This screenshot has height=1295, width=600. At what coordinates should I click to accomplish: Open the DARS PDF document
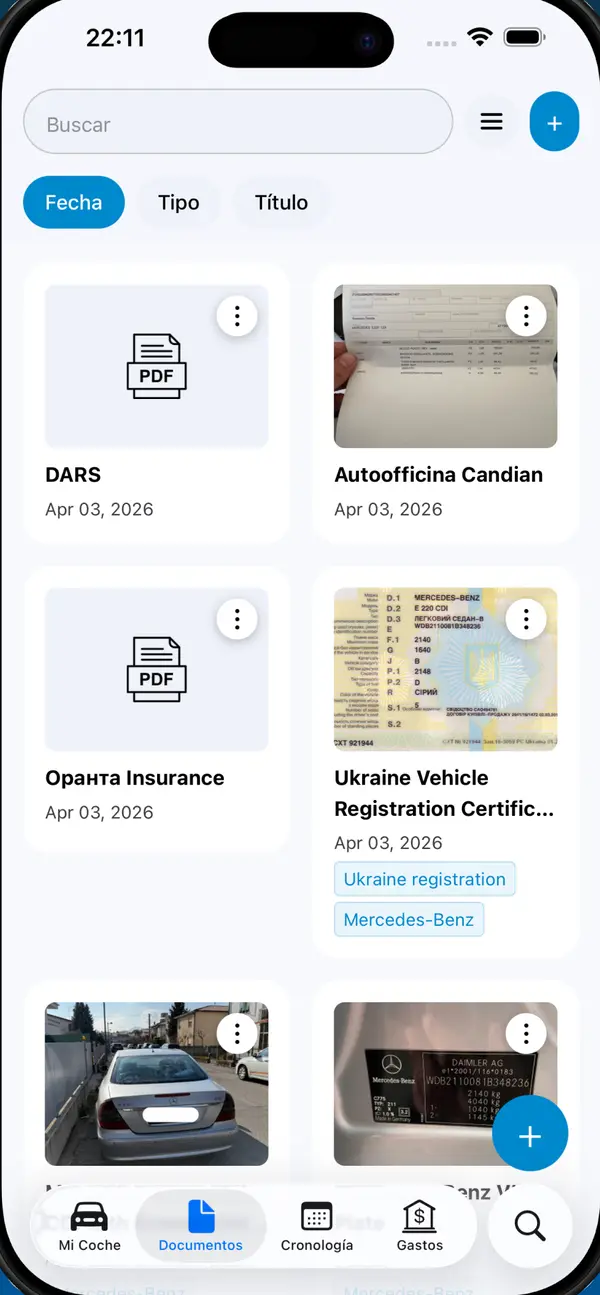pyautogui.click(x=157, y=404)
